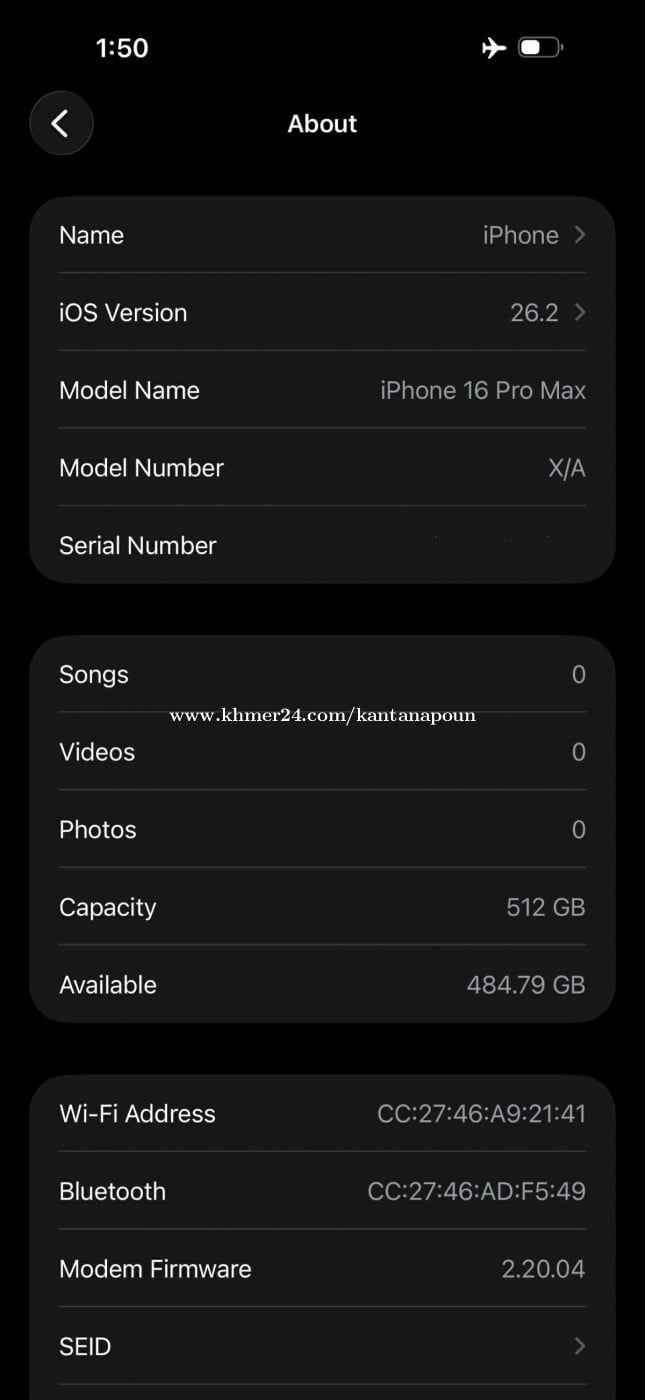The height and width of the screenshot is (1400, 645).
Task: Open the SEID row
Action: click(x=322, y=1346)
